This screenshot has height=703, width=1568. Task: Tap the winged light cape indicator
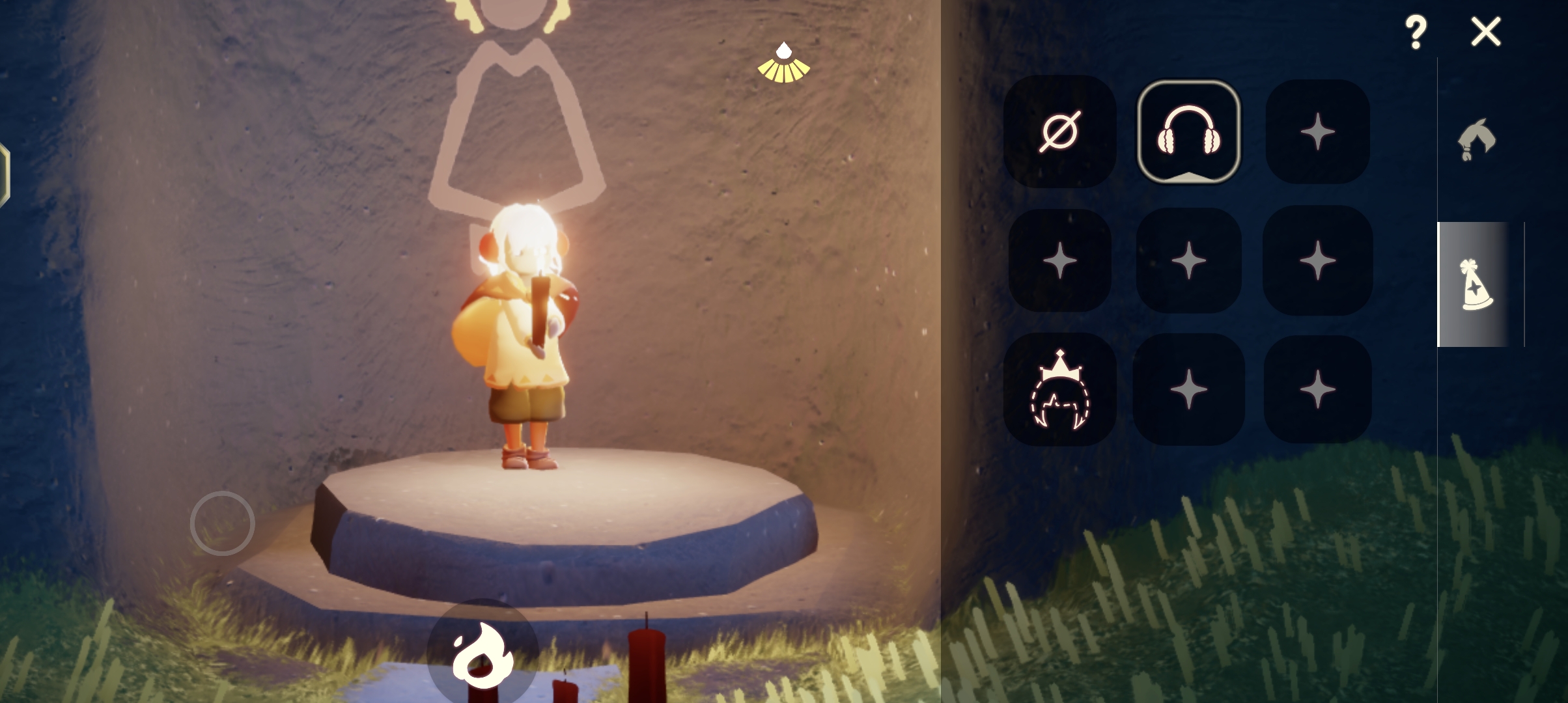[783, 64]
